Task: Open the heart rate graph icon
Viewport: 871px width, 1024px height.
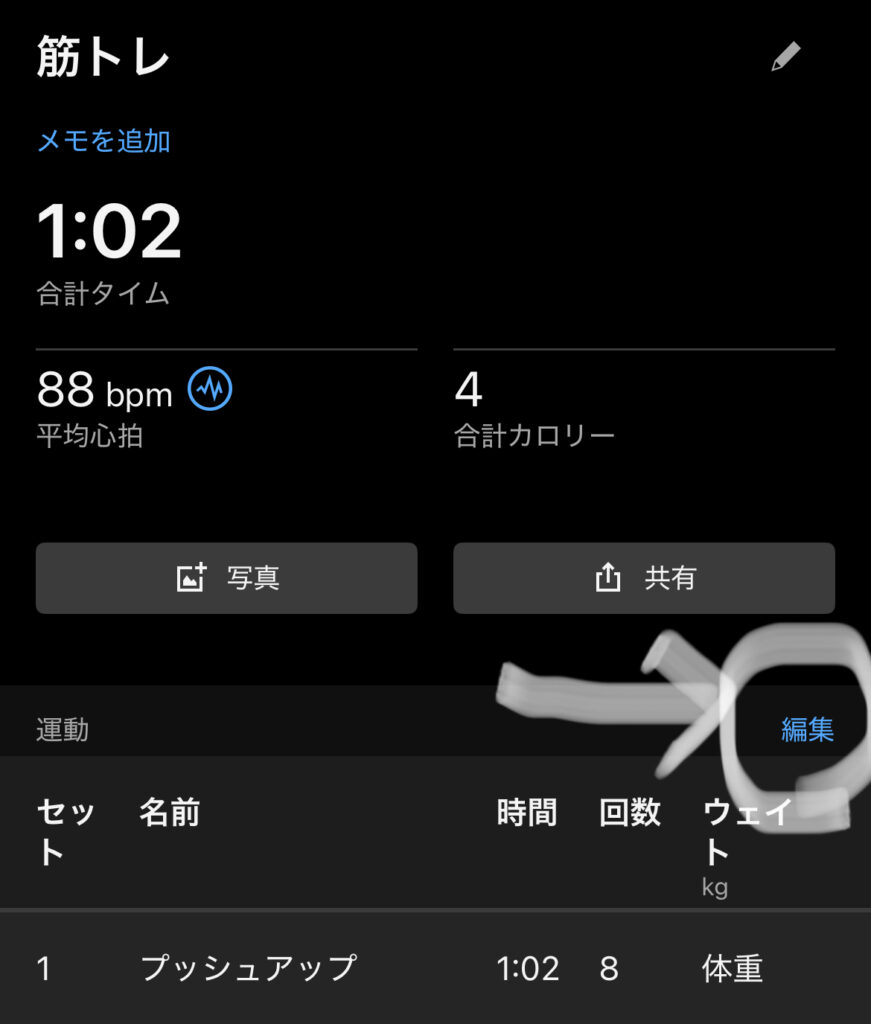Action: click(x=209, y=389)
